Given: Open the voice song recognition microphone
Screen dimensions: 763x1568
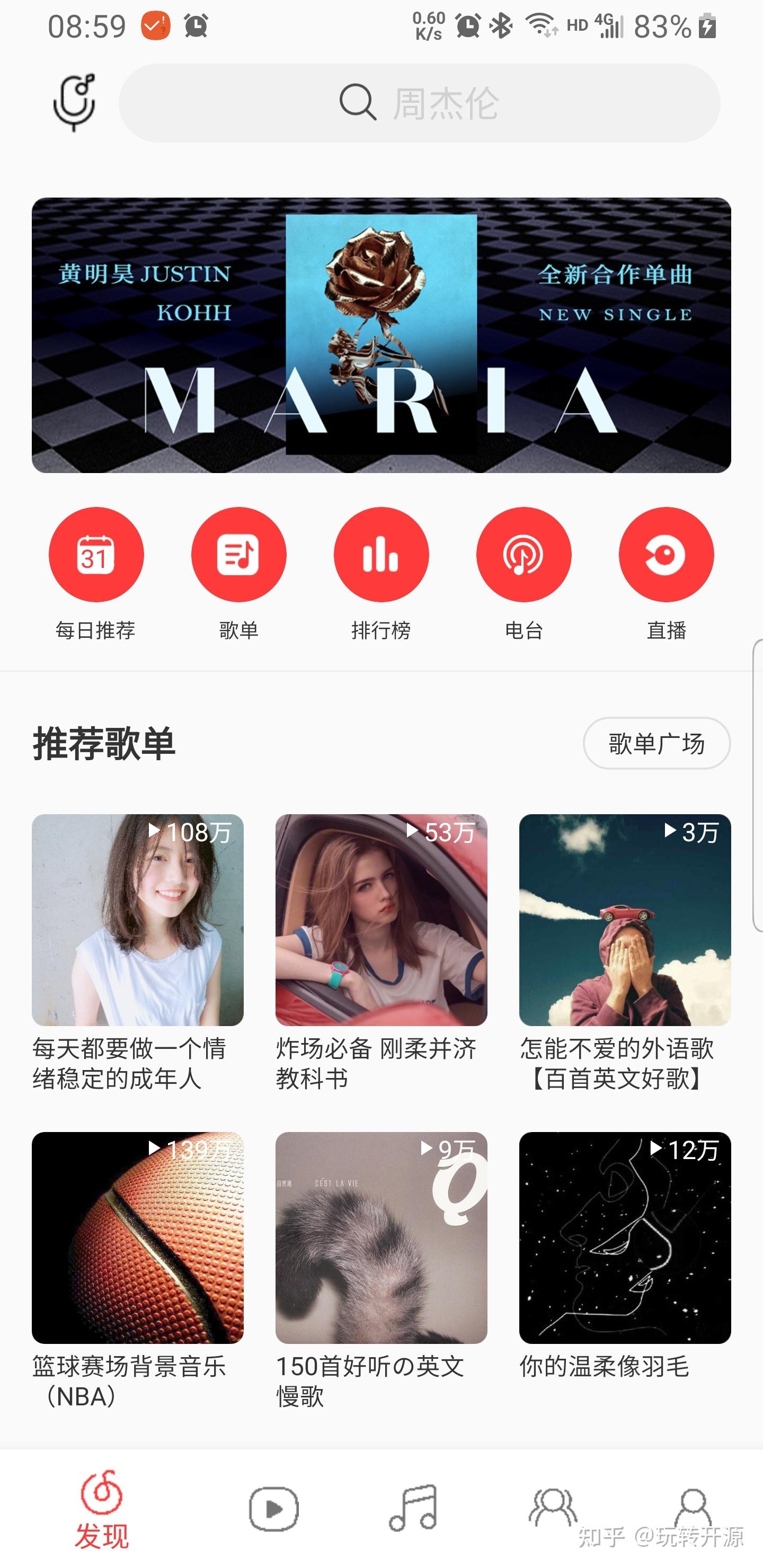Looking at the screenshot, I should (74, 102).
